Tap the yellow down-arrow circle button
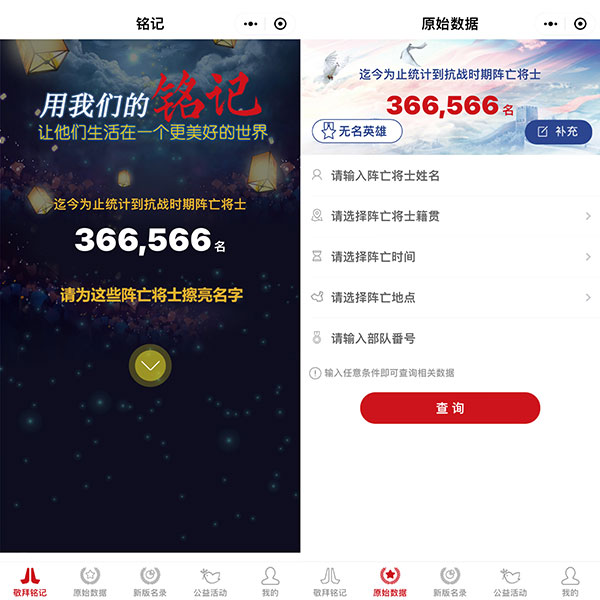This screenshot has height=600, width=600. tap(150, 366)
